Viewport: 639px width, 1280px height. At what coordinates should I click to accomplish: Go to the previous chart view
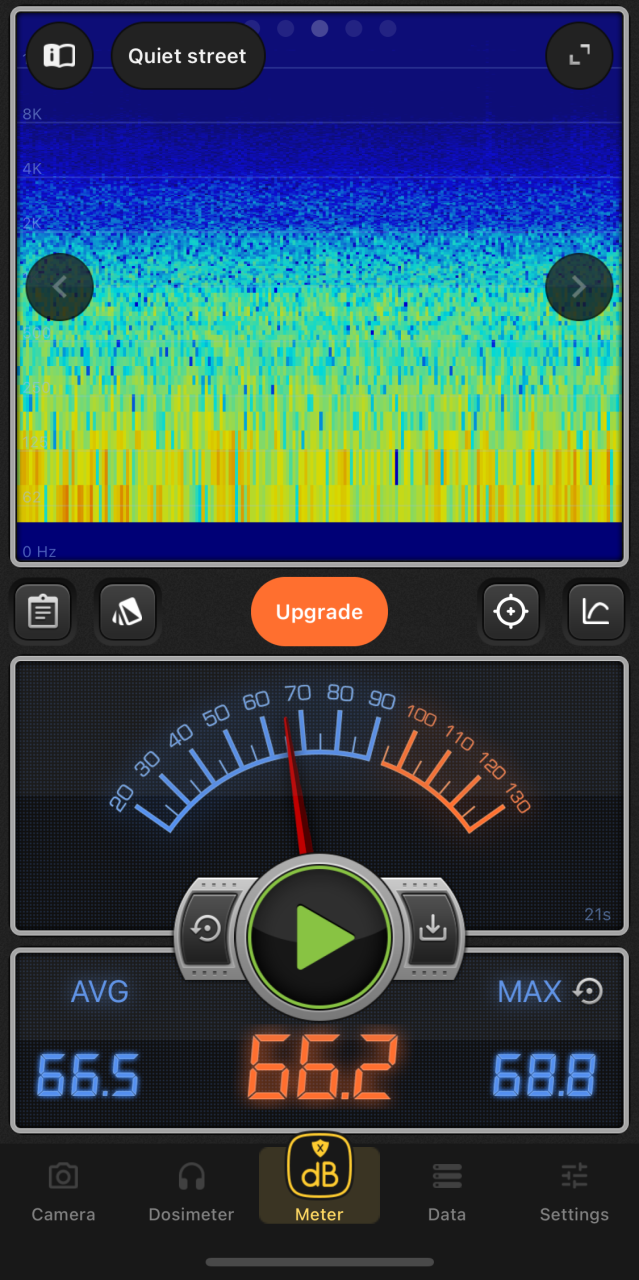(x=60, y=288)
